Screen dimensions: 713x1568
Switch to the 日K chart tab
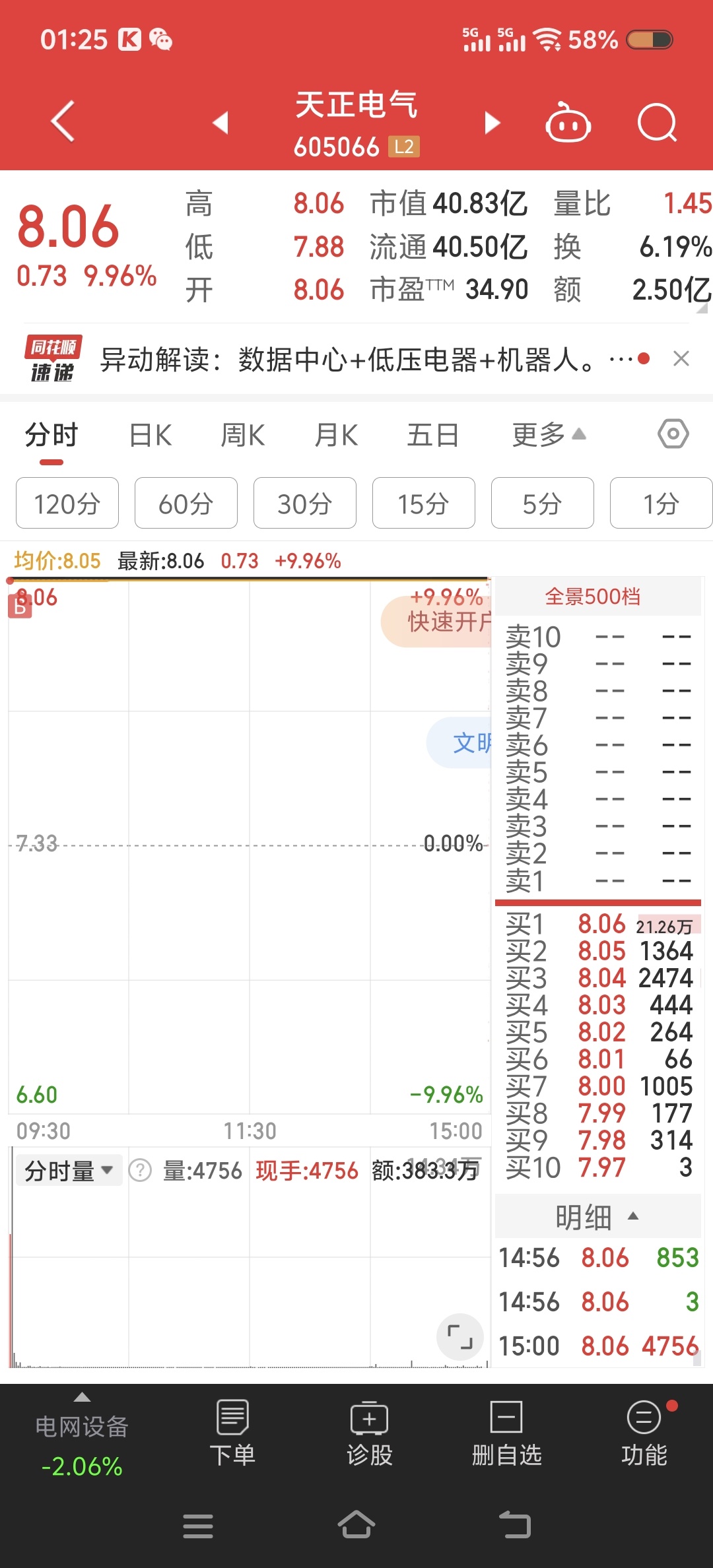point(151,436)
